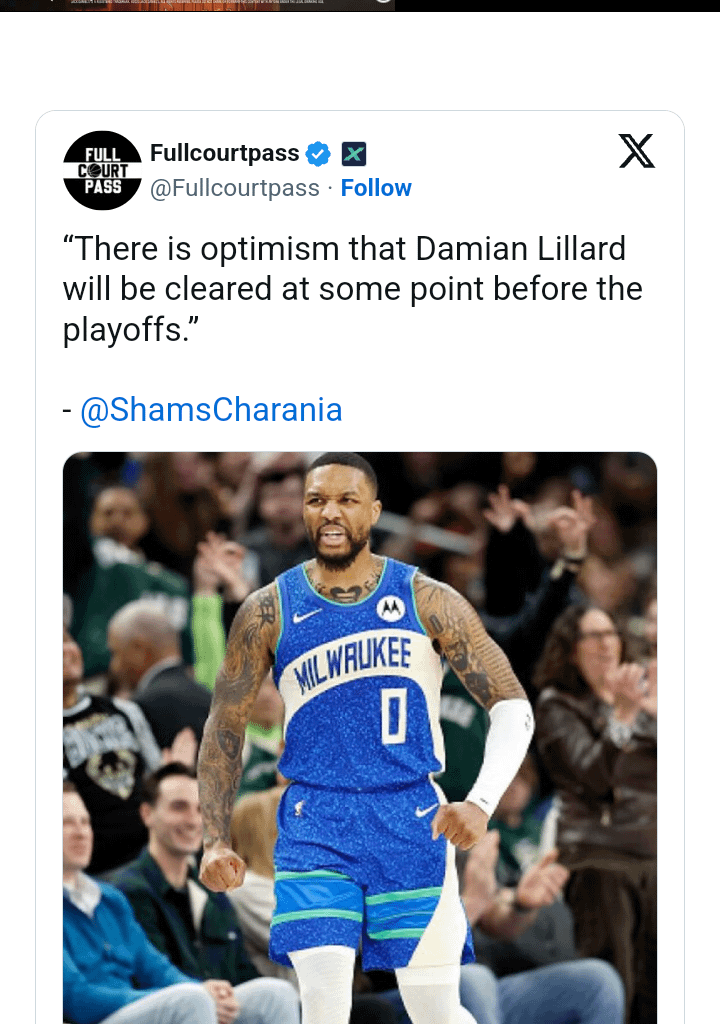Image resolution: width=720 pixels, height=1024 pixels.
Task: Click the @Fullcourtpass handle text
Action: point(235,188)
